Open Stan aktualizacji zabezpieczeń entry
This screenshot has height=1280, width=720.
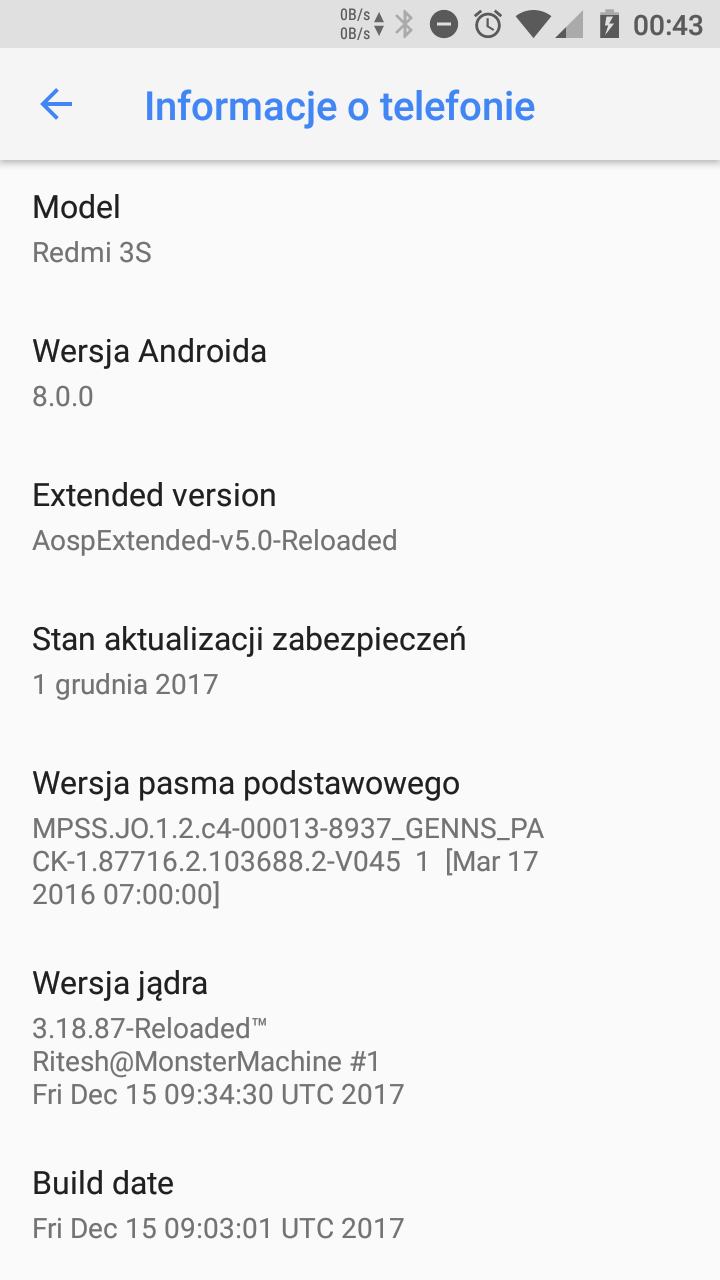coord(250,660)
